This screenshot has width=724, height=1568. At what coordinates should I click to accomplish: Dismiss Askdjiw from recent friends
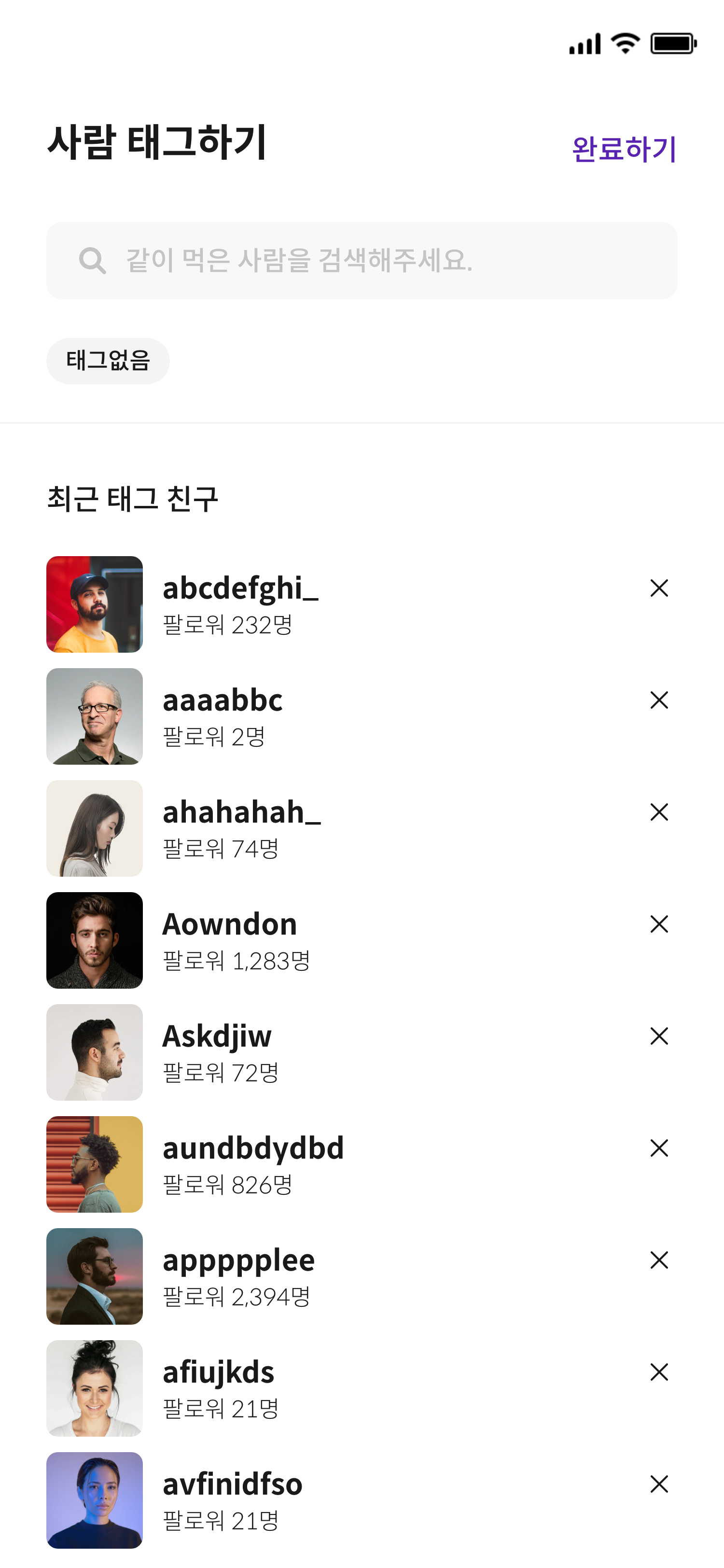click(659, 1036)
